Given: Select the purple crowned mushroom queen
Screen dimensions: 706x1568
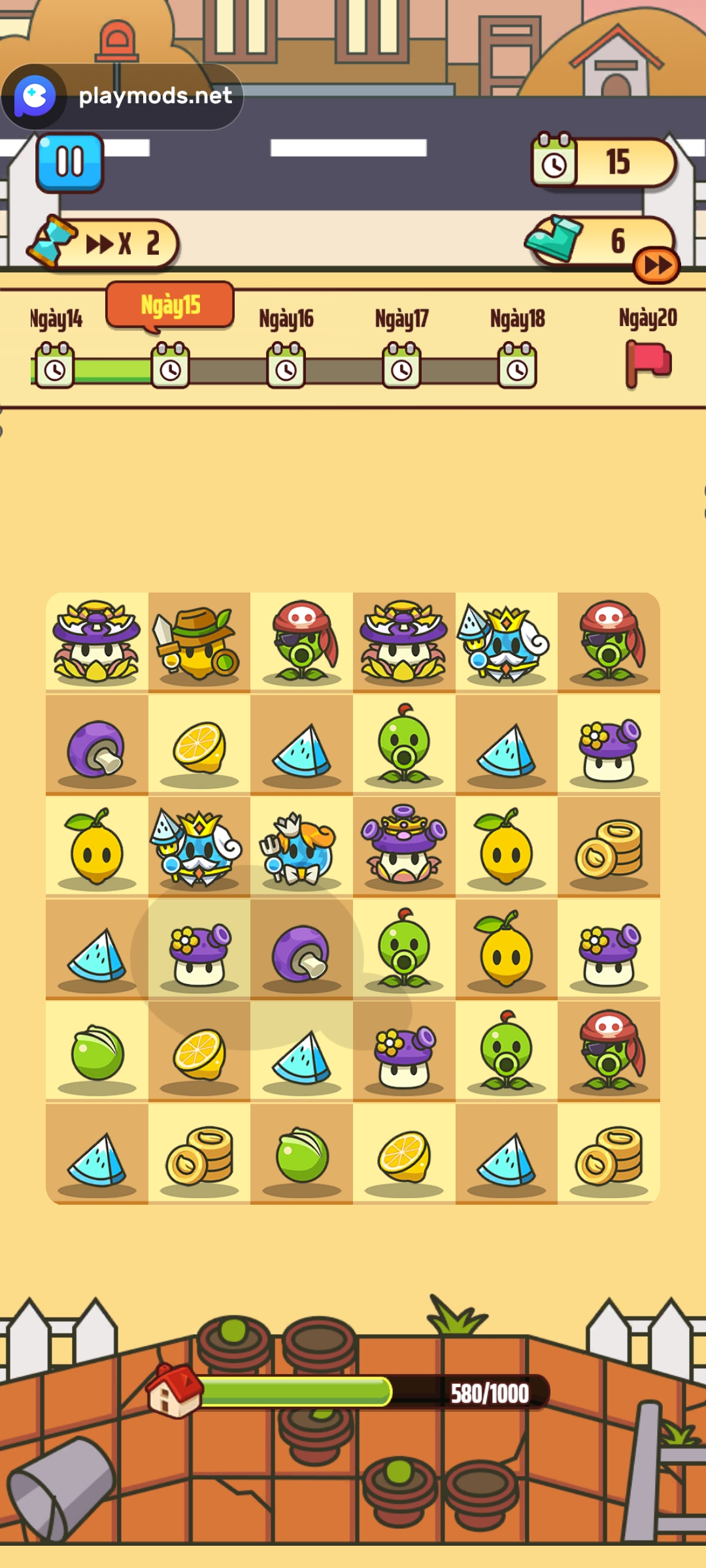Looking at the screenshot, I should pyautogui.click(x=403, y=845).
